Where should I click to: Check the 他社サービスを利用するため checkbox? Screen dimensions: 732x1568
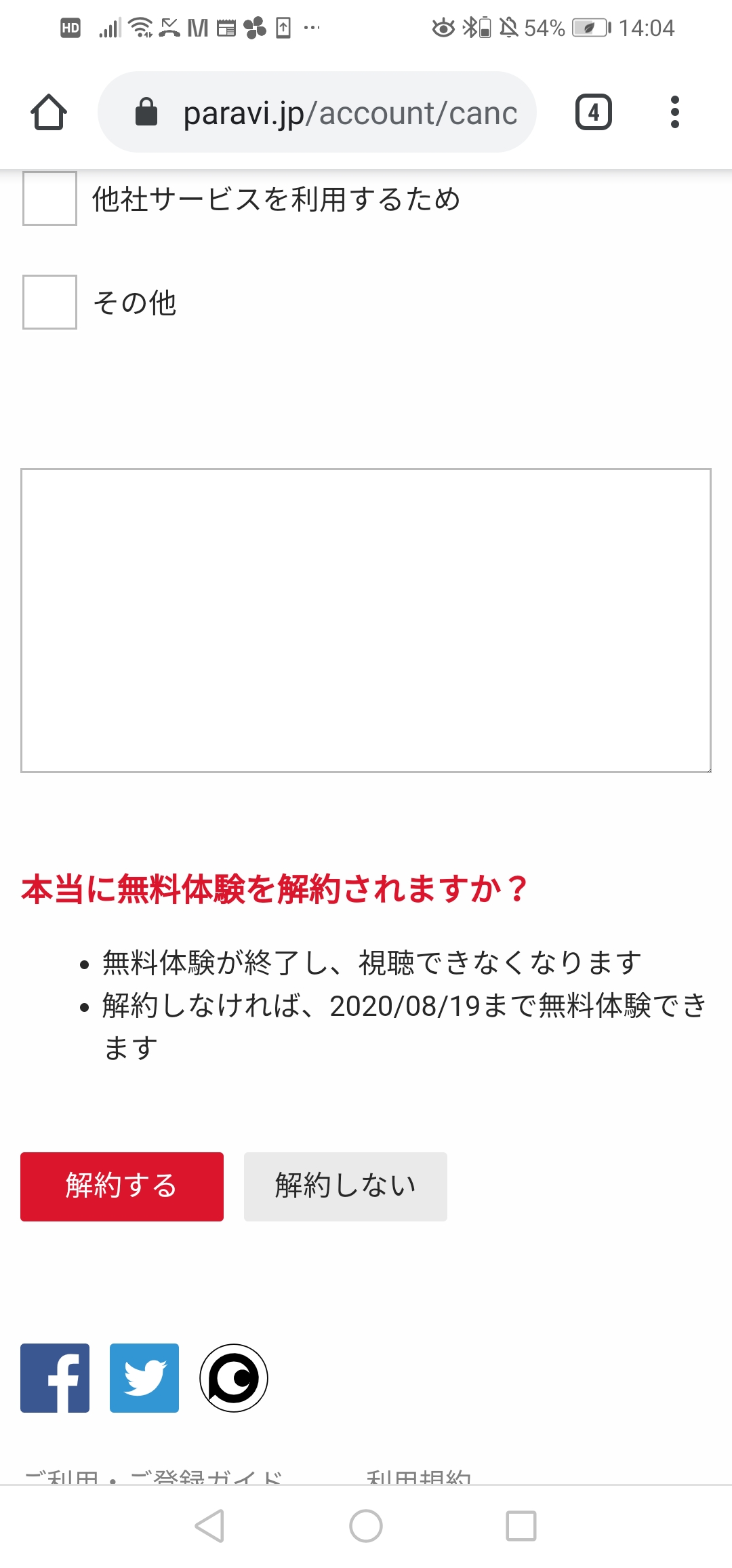click(x=49, y=198)
